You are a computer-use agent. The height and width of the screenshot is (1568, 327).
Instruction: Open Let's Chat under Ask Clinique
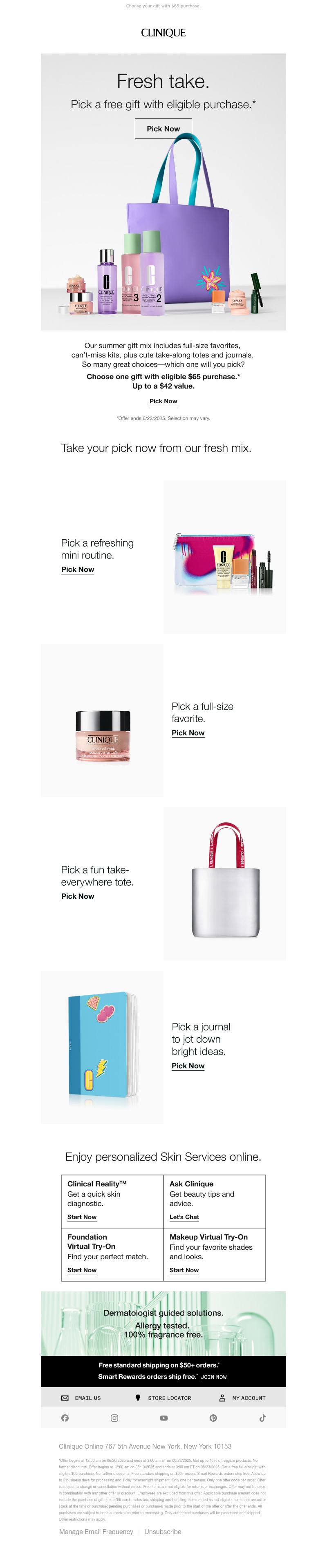[x=184, y=1216]
